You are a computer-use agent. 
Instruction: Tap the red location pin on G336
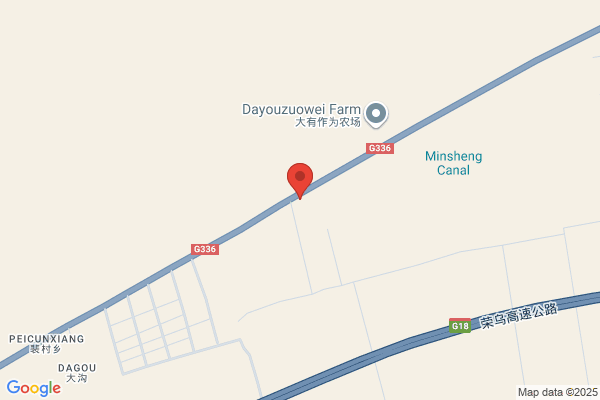click(300, 180)
